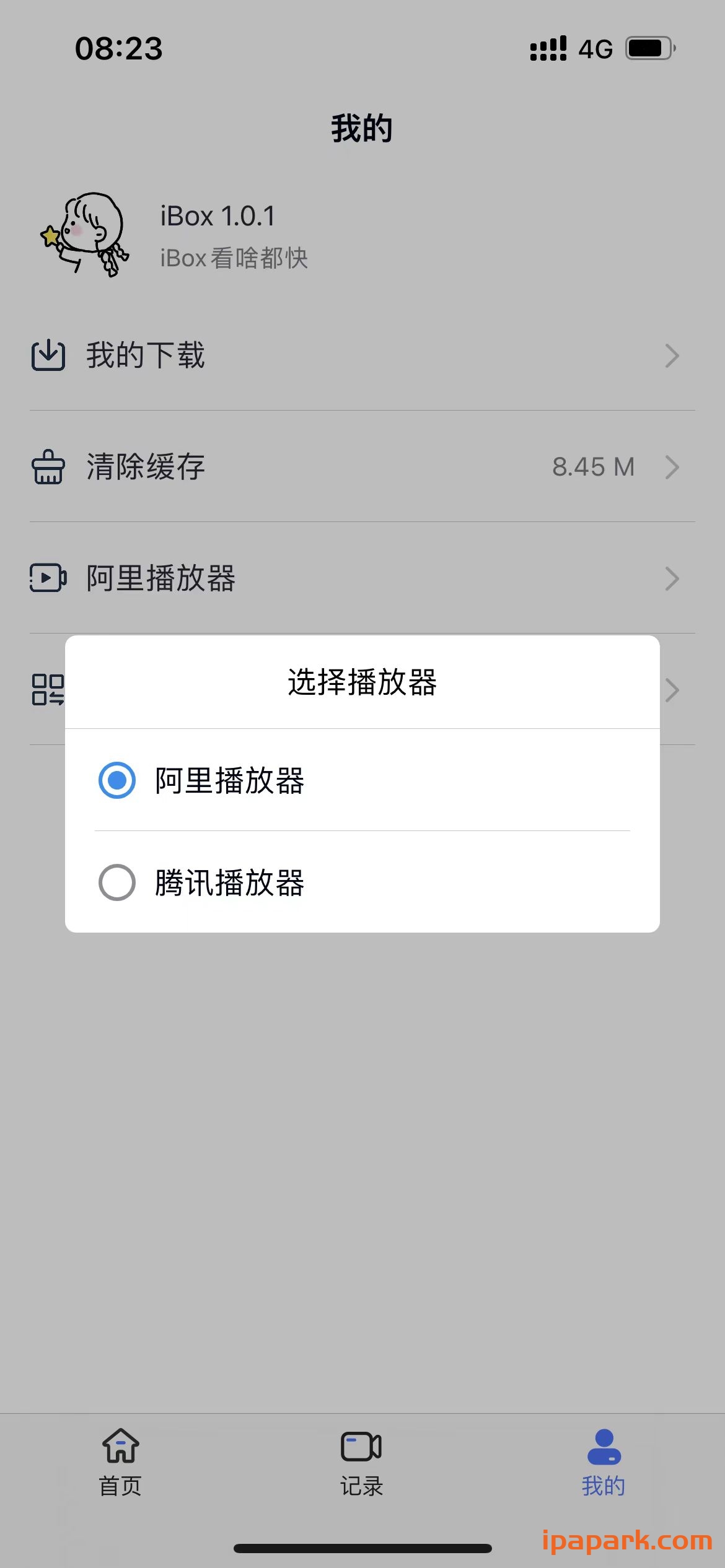
Task: Click the 8.45 M cache size label
Action: [592, 467]
